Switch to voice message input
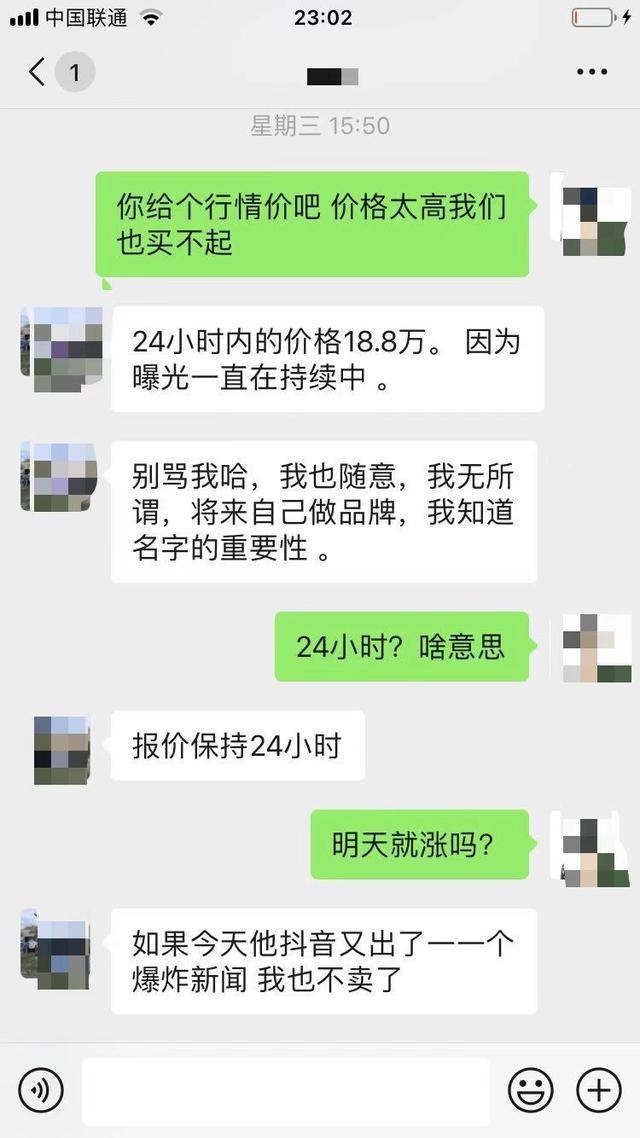Screen dimensions: 640x1138 [x=41, y=1090]
